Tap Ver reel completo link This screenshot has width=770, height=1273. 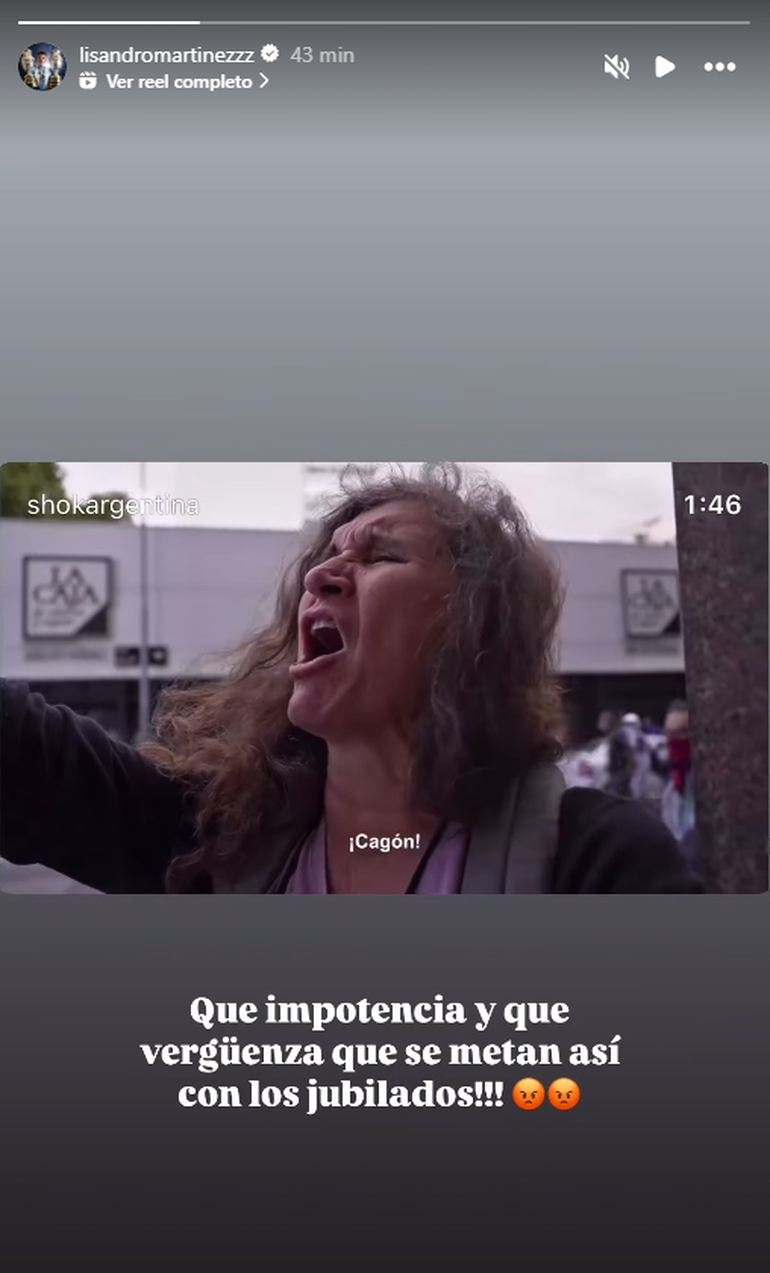(180, 82)
